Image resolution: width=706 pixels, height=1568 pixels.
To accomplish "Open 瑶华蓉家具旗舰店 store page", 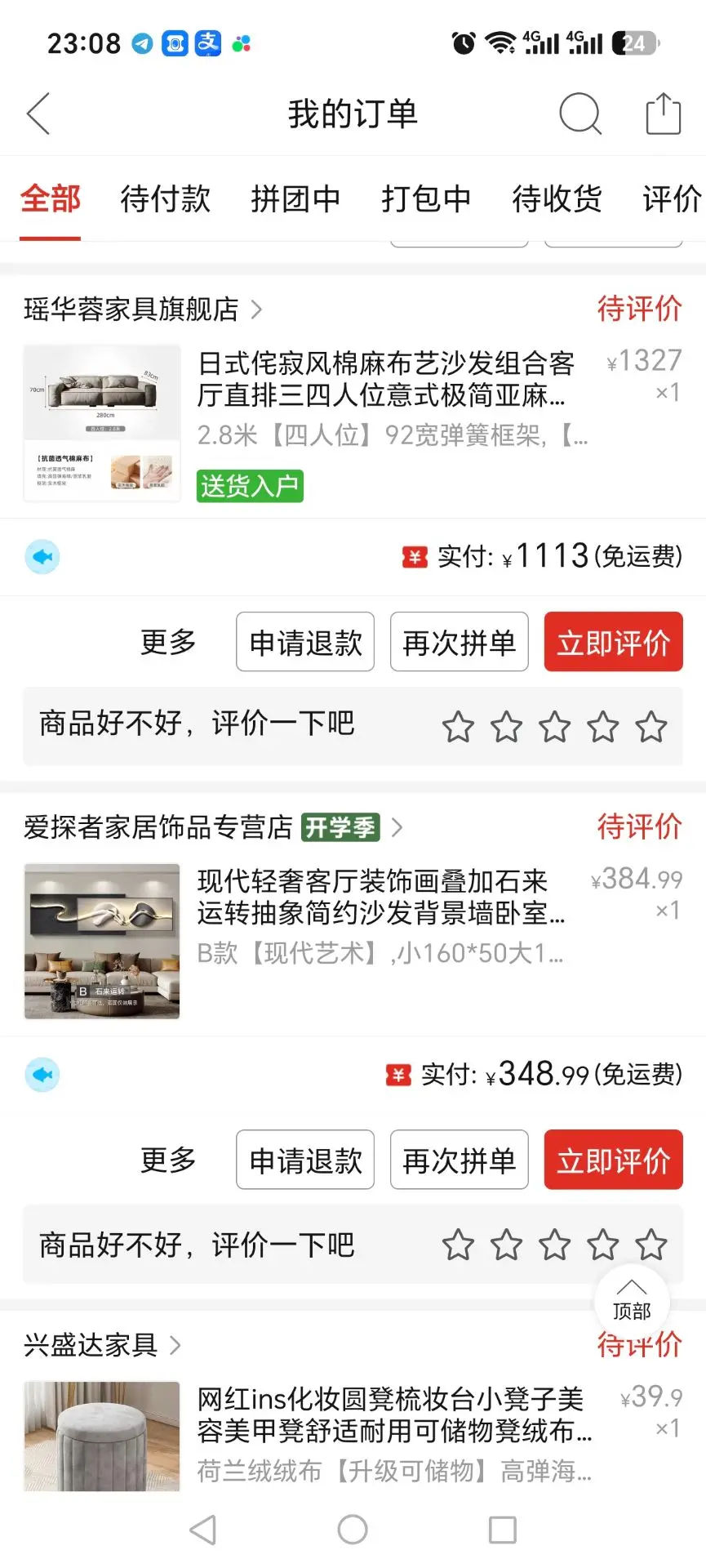I will [x=143, y=310].
